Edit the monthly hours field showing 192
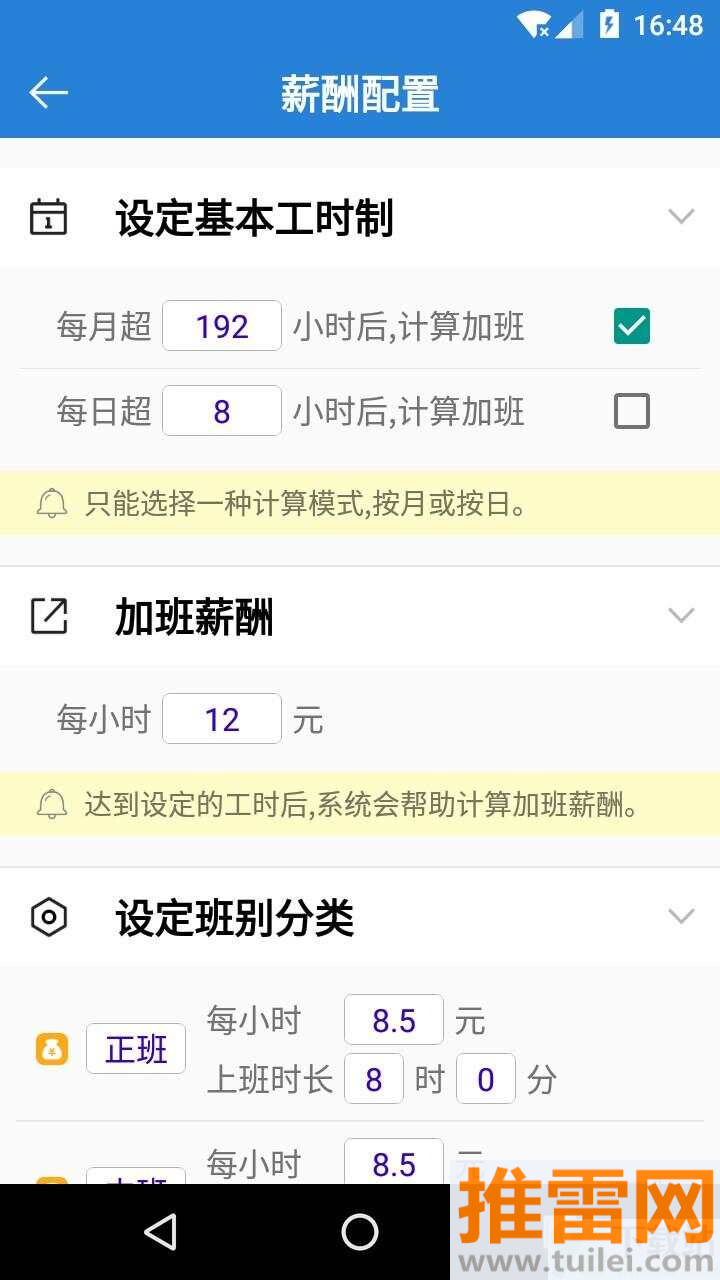 (222, 326)
